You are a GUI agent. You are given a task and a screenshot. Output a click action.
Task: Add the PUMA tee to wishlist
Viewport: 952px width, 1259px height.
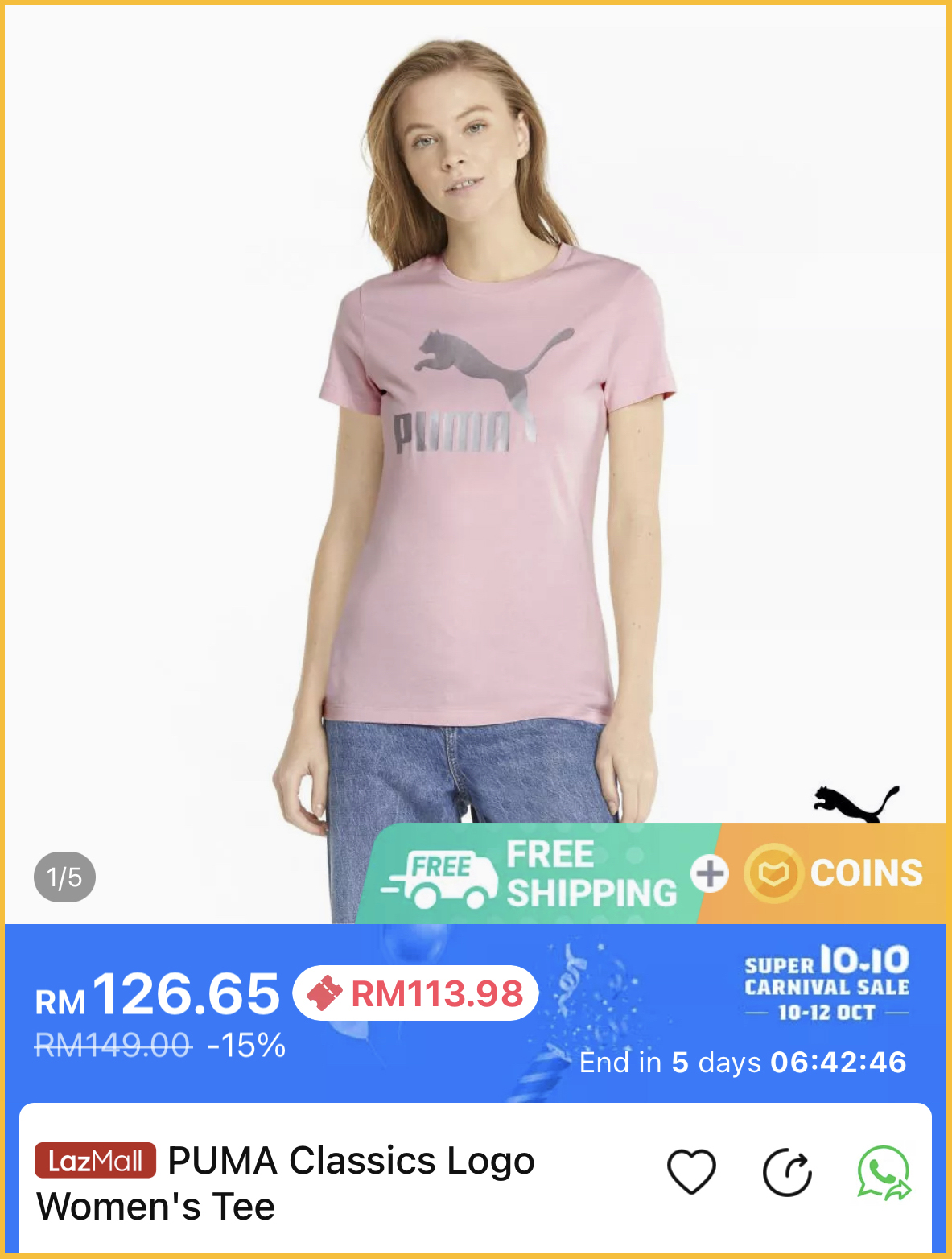[691, 1172]
